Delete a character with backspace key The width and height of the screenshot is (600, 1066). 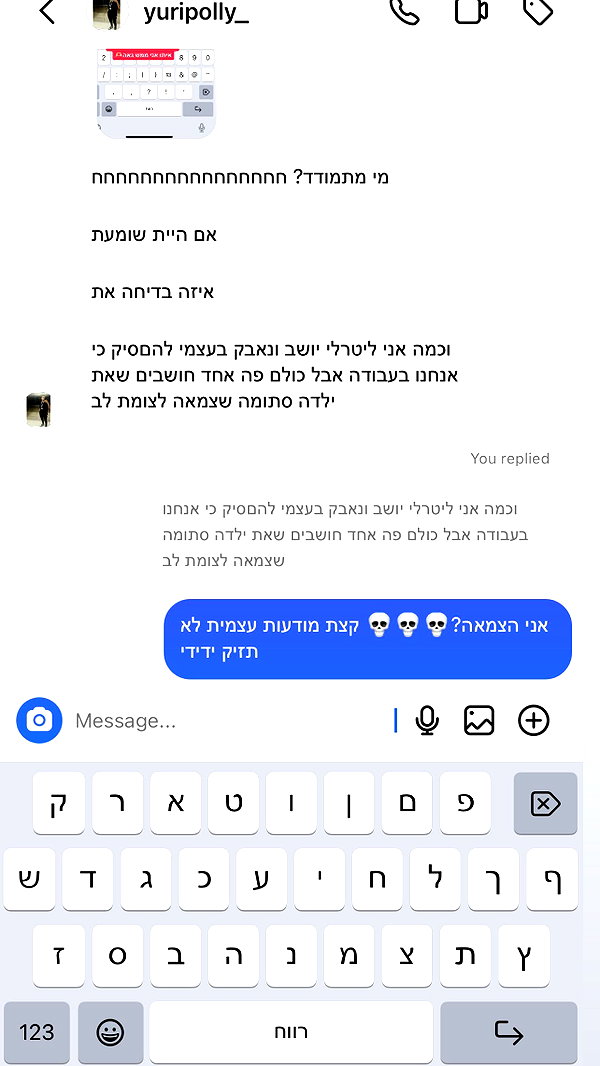click(545, 804)
